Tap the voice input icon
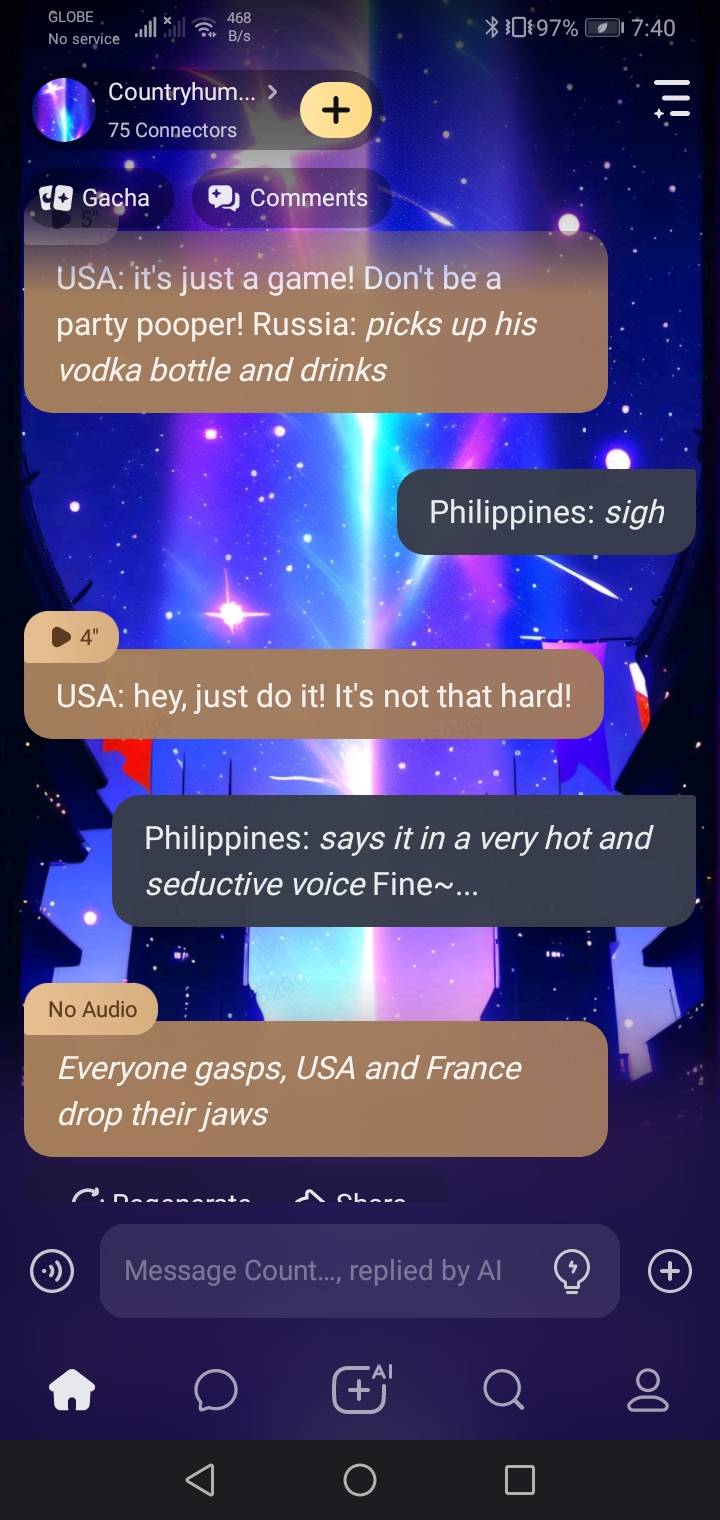The width and height of the screenshot is (720, 1520). click(52, 1271)
